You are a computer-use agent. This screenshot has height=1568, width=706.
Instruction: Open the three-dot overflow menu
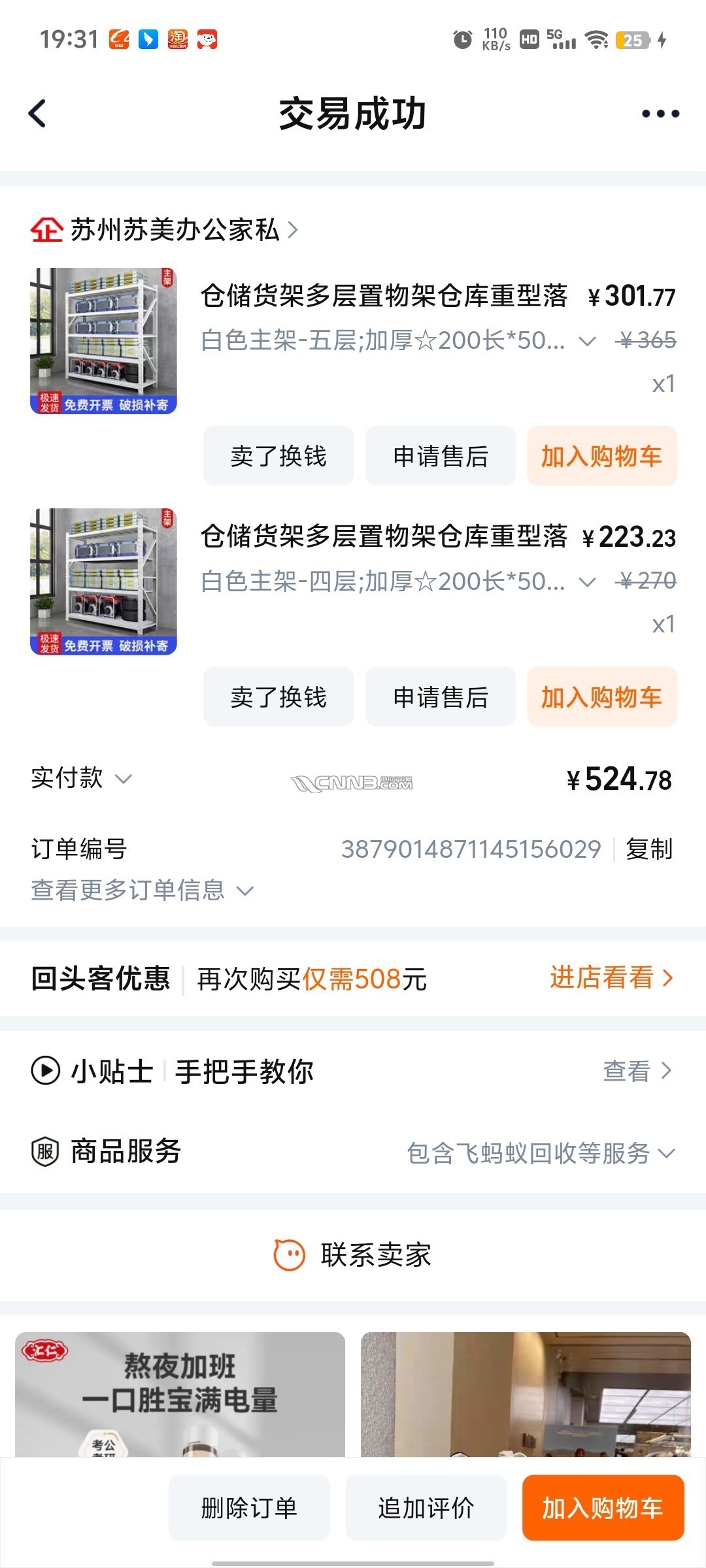pyautogui.click(x=660, y=114)
